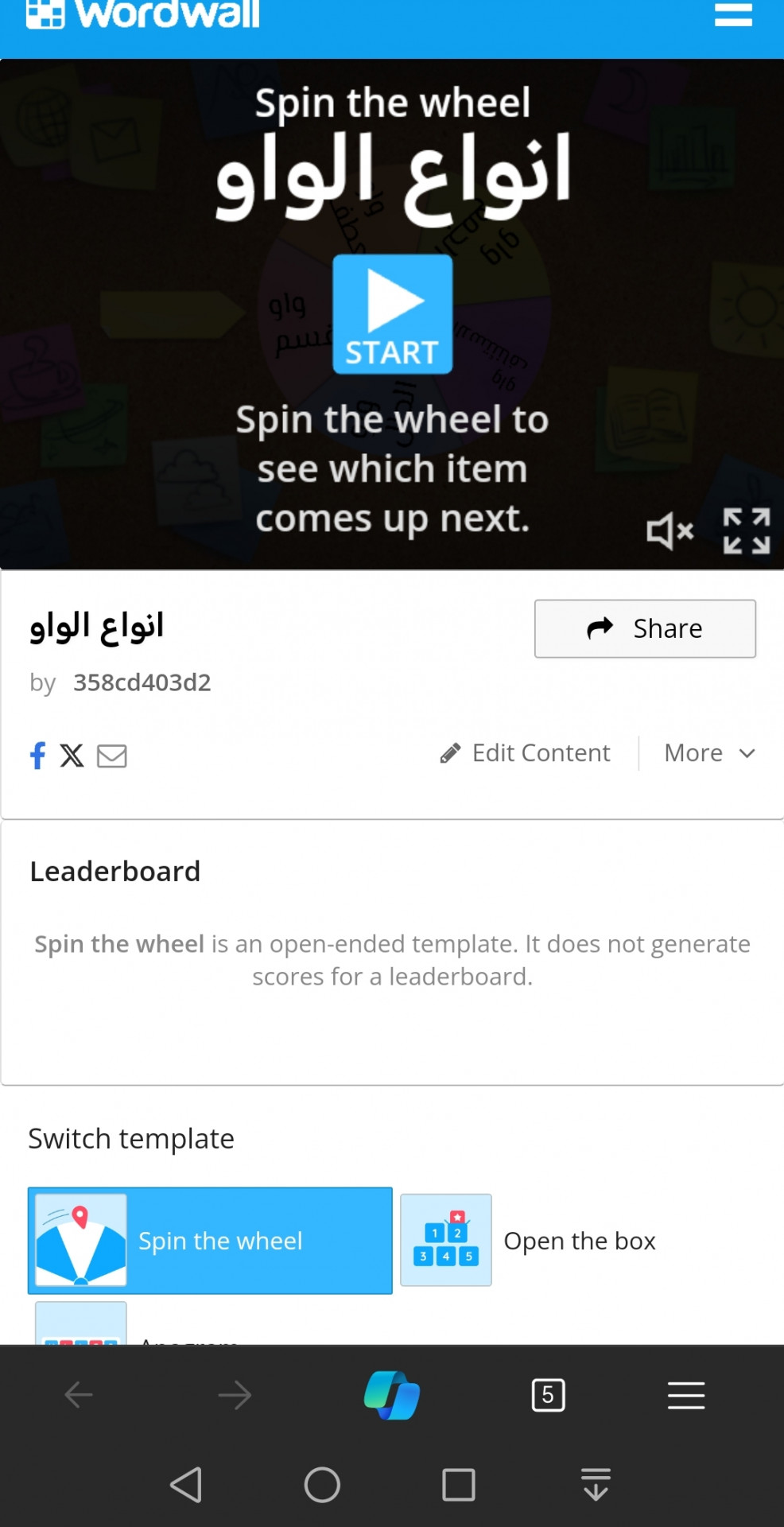Share the activity via email
The width and height of the screenshot is (784, 1527).
pos(111,756)
